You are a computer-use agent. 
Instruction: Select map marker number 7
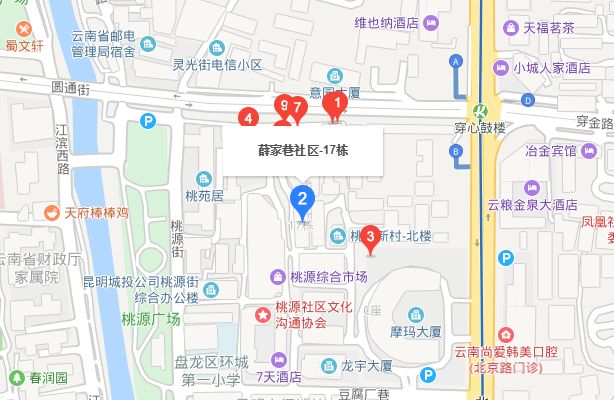pyautogui.click(x=298, y=106)
